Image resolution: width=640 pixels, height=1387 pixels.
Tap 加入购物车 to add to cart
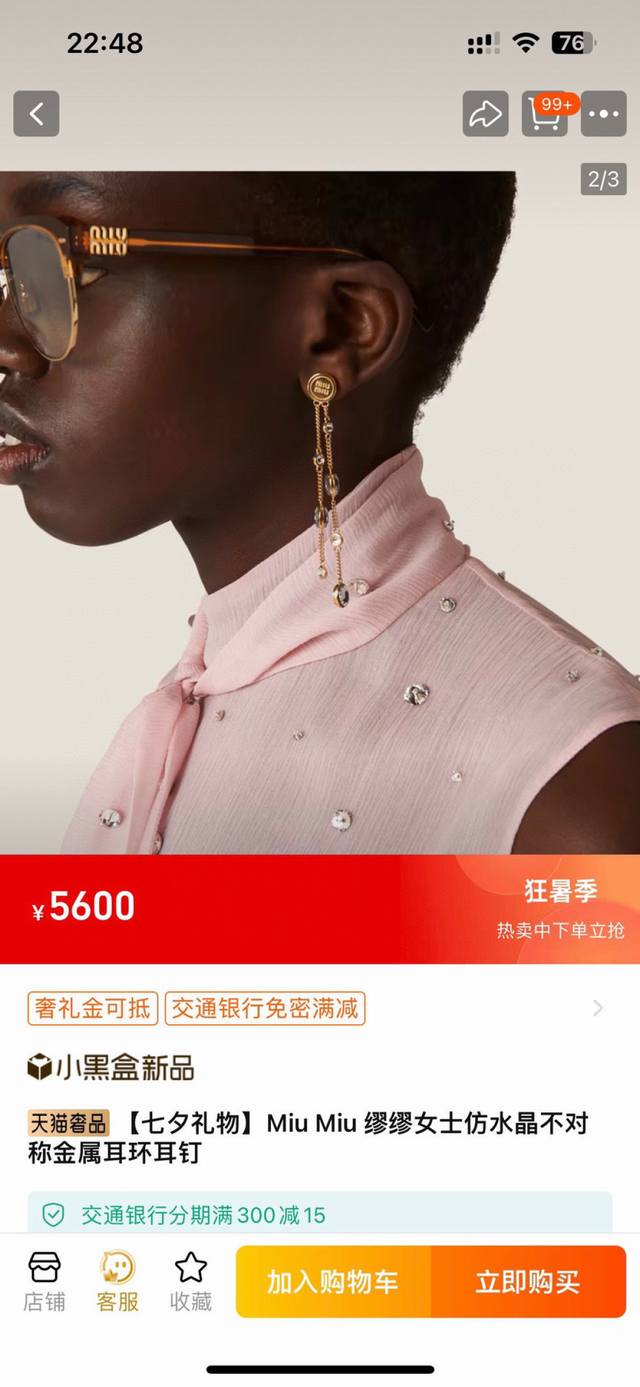click(x=333, y=1281)
